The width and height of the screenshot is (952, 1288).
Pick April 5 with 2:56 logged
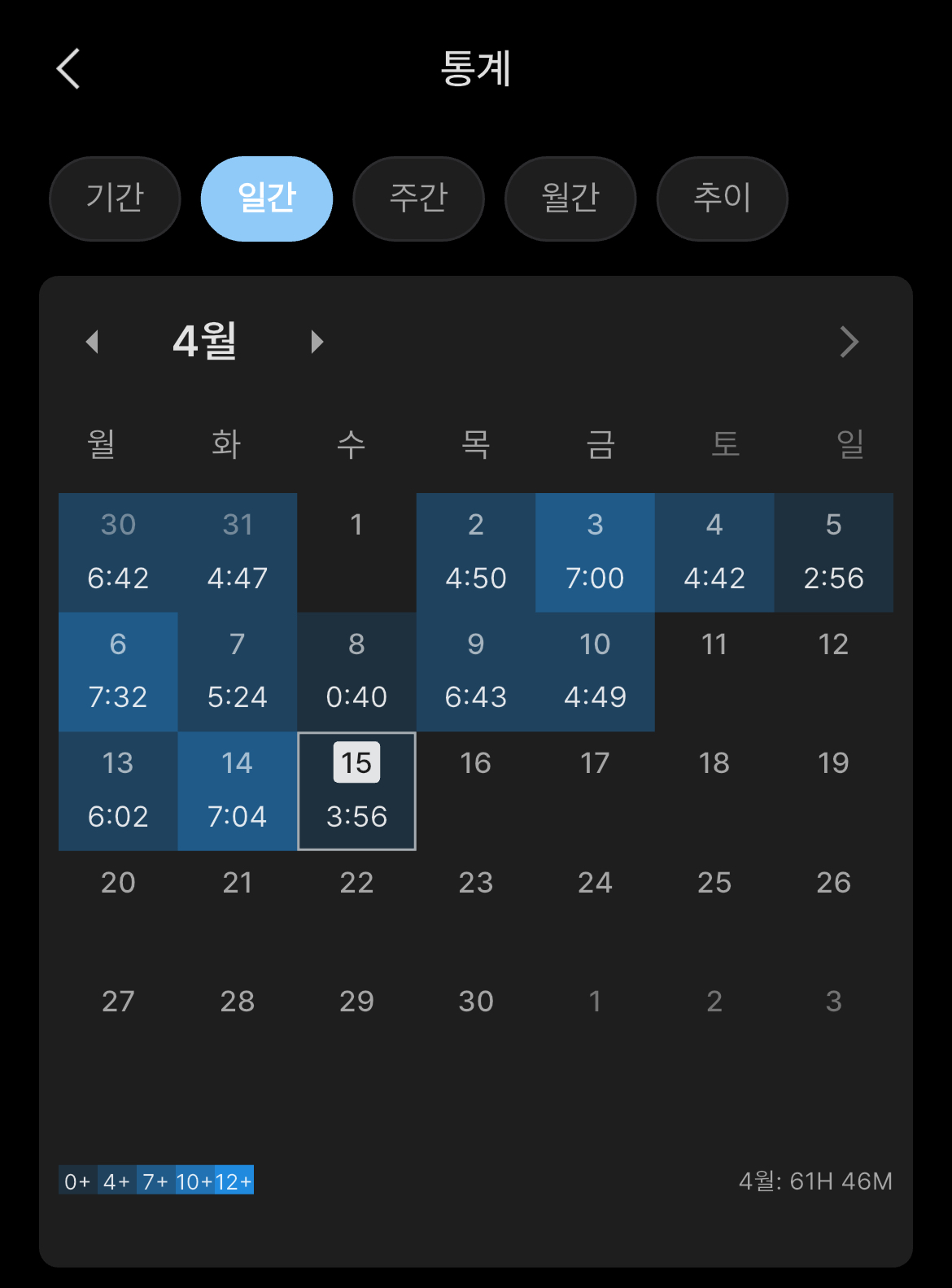tap(833, 552)
